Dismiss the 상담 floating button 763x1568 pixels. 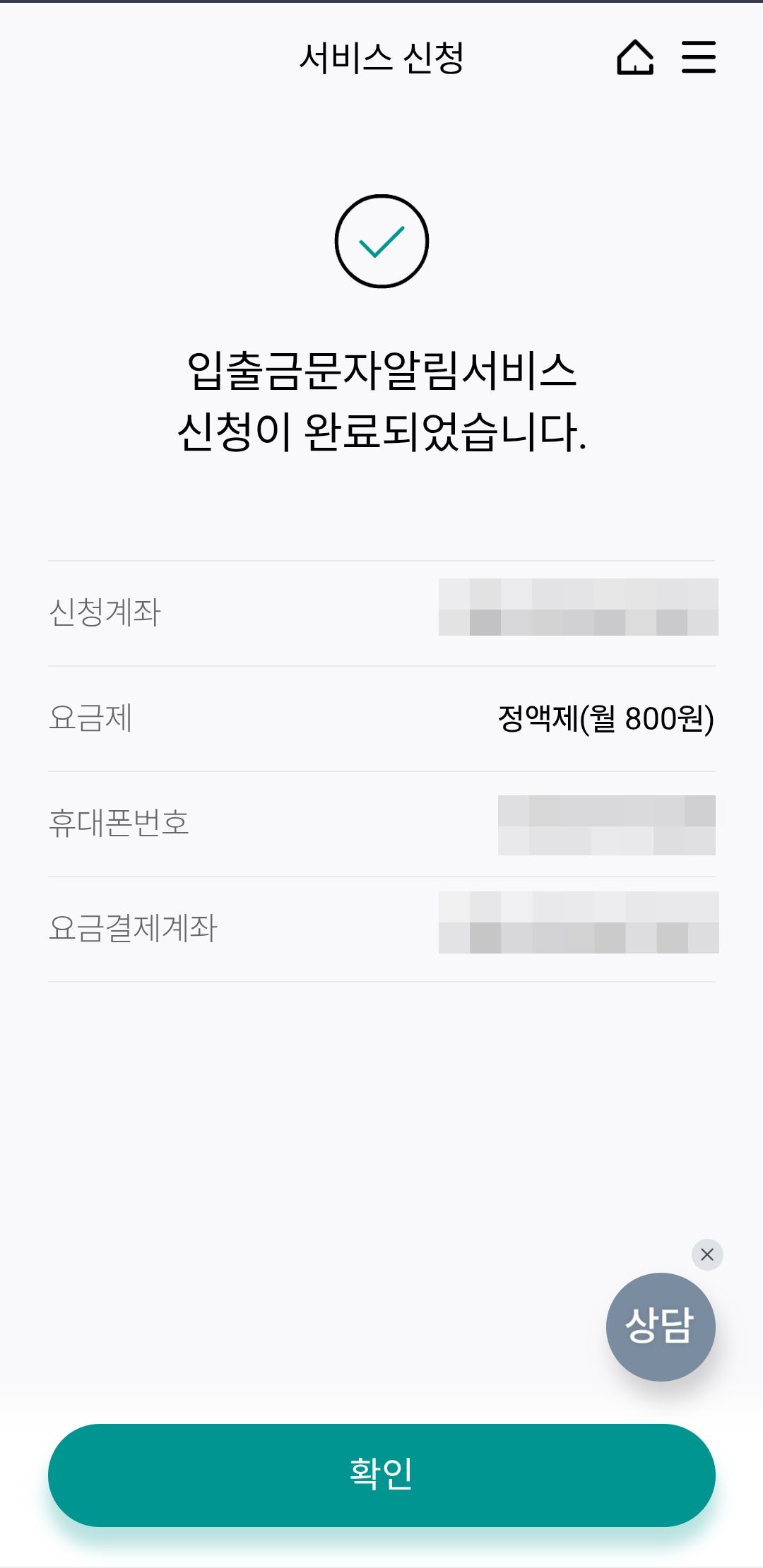(707, 1254)
